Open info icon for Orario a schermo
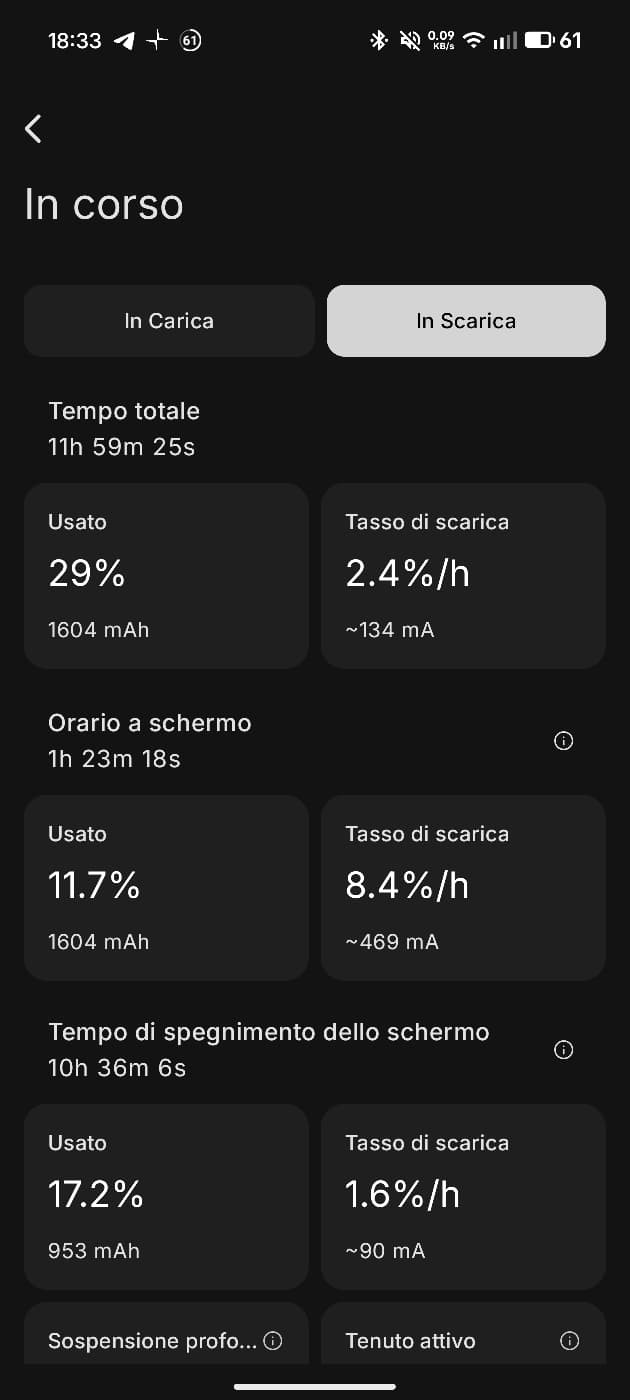 click(x=563, y=741)
